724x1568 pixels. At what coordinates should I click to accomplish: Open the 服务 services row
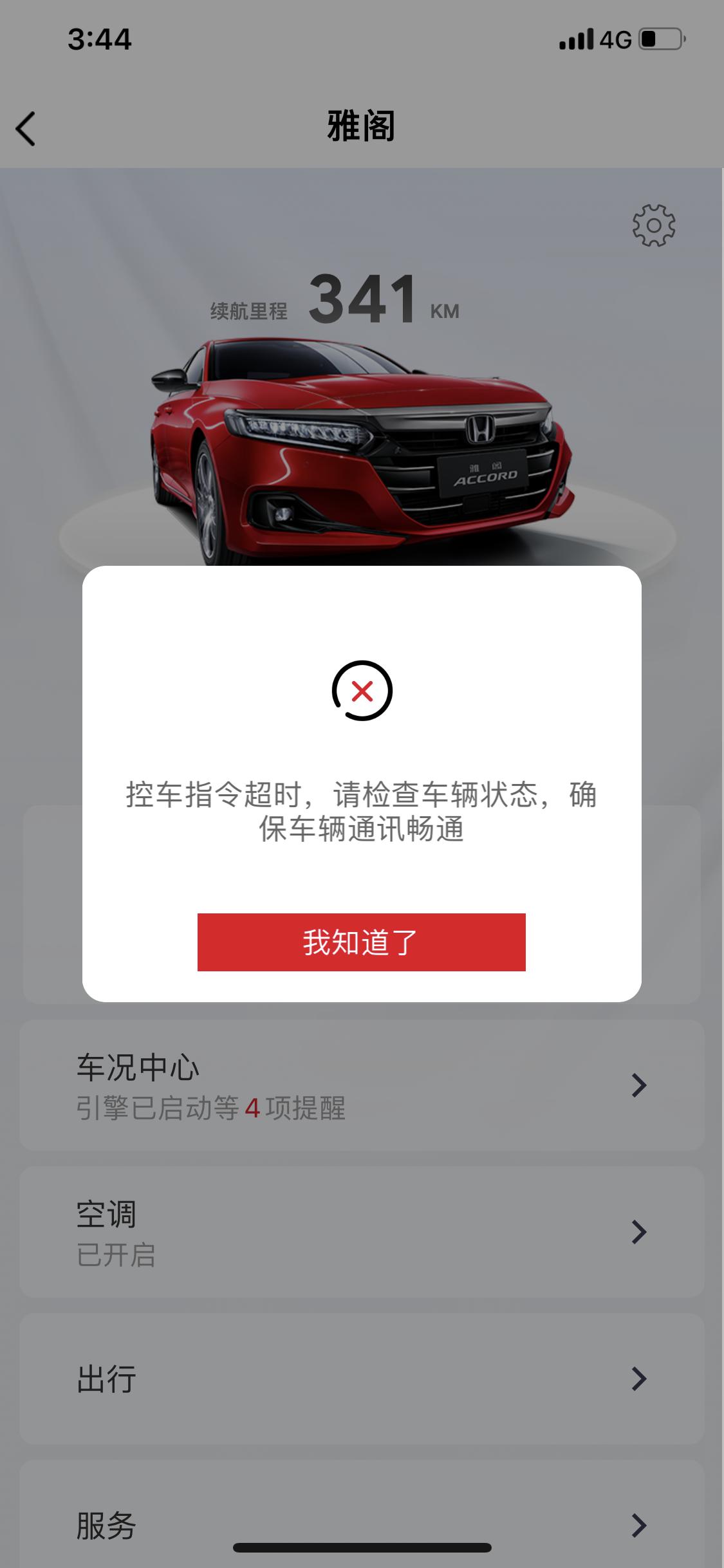(361, 1525)
